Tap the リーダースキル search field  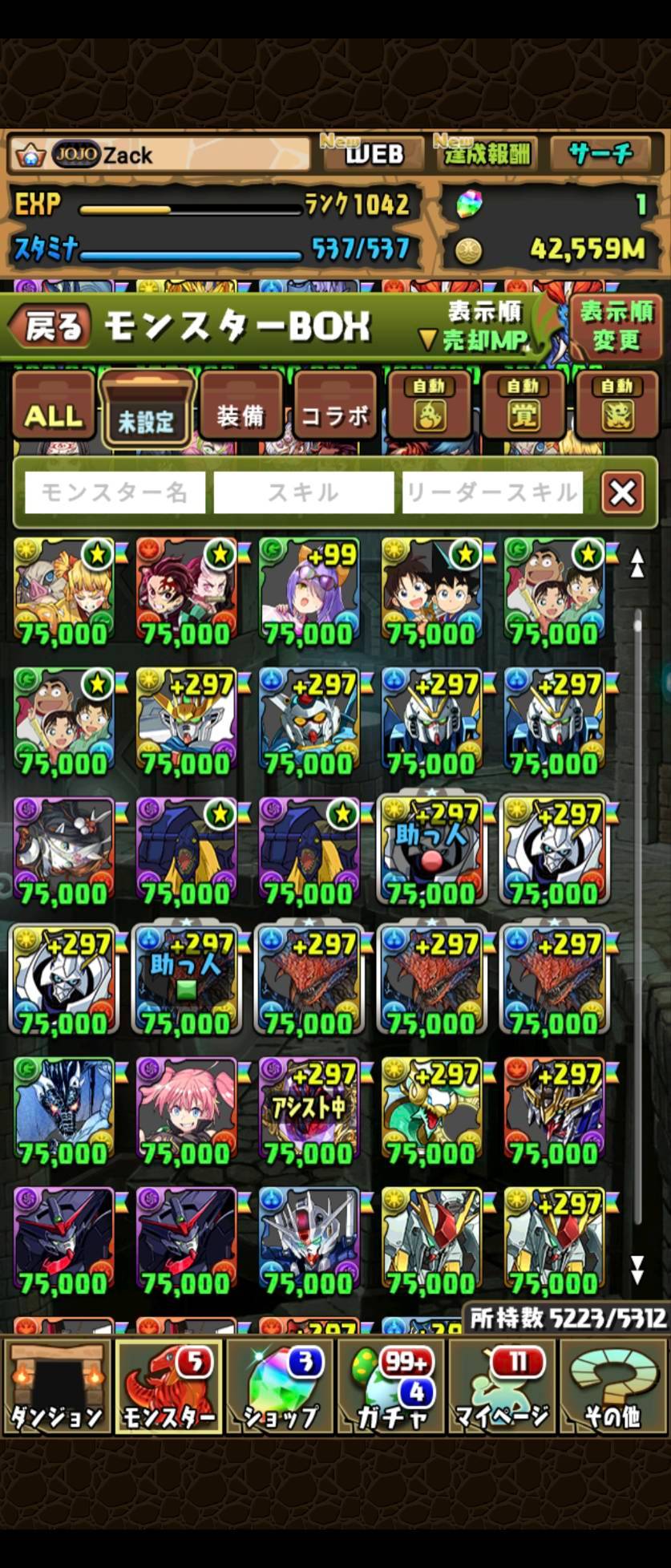(491, 492)
